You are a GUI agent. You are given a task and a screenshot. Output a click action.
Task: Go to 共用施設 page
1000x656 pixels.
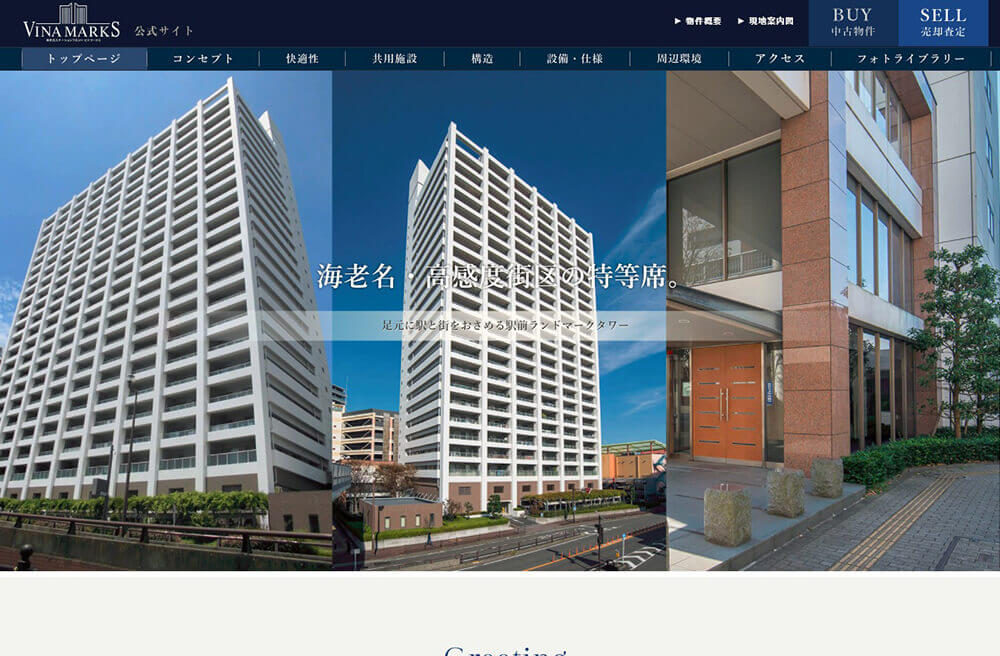tap(395, 59)
